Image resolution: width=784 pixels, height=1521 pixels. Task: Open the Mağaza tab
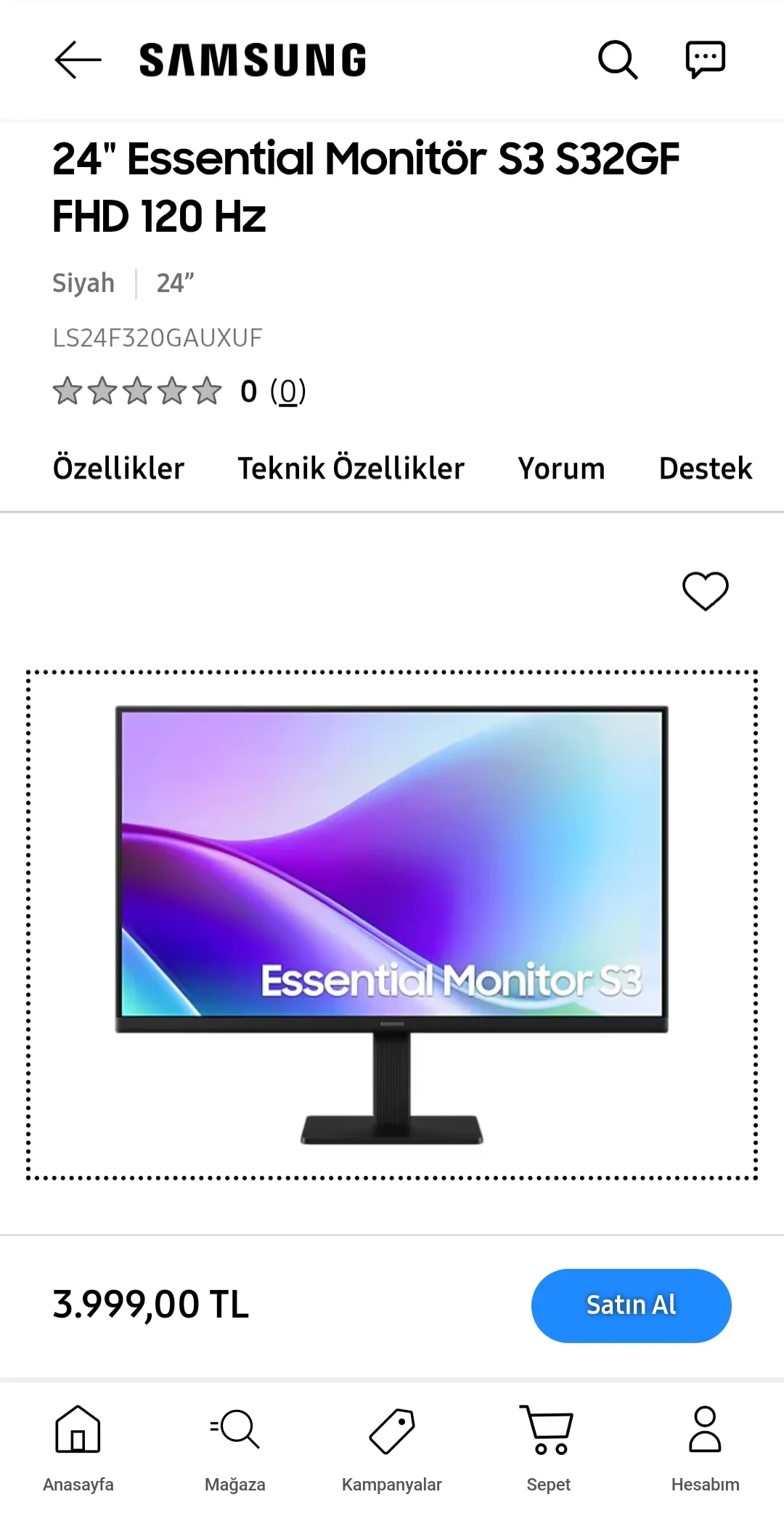pos(235,1448)
